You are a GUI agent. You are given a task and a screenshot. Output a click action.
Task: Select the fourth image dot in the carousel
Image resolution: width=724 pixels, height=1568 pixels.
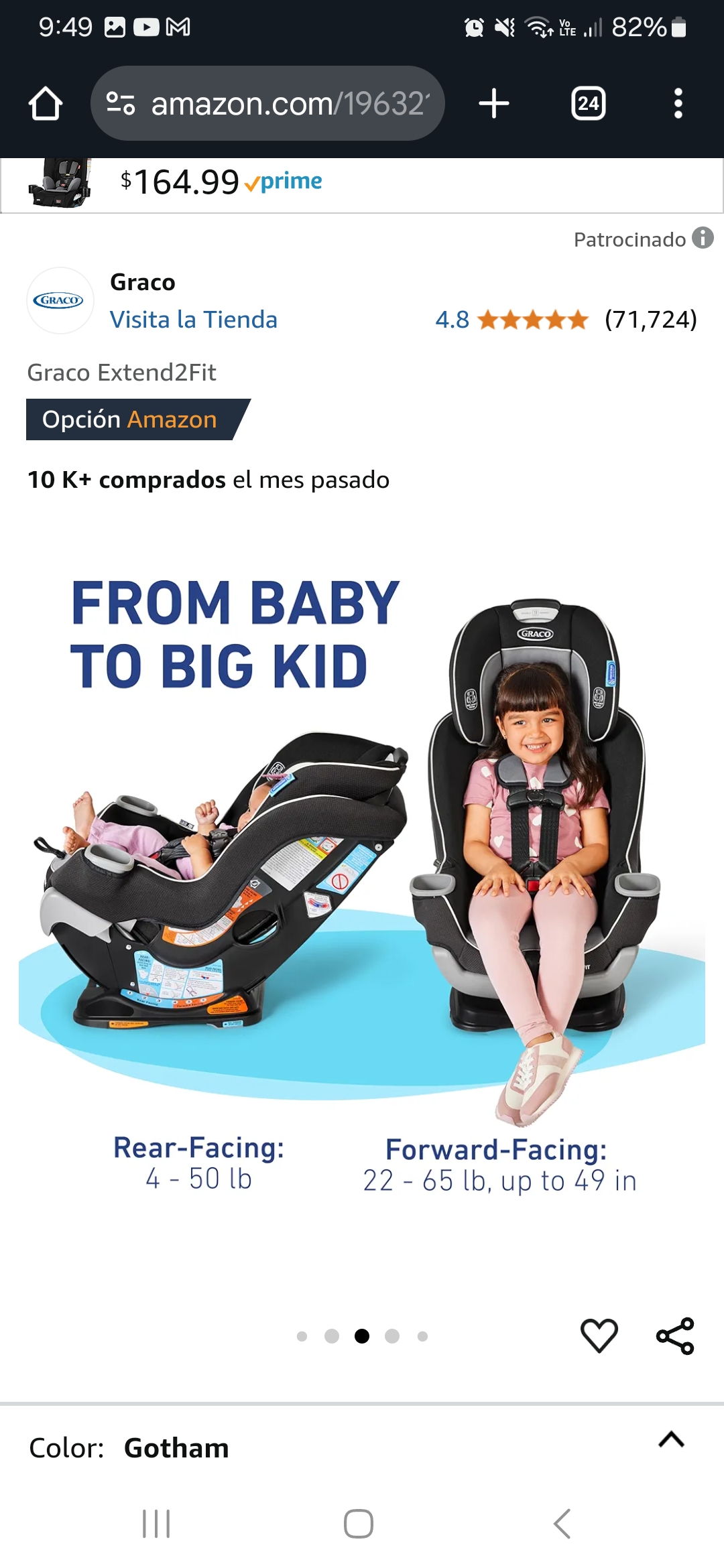coord(392,1336)
